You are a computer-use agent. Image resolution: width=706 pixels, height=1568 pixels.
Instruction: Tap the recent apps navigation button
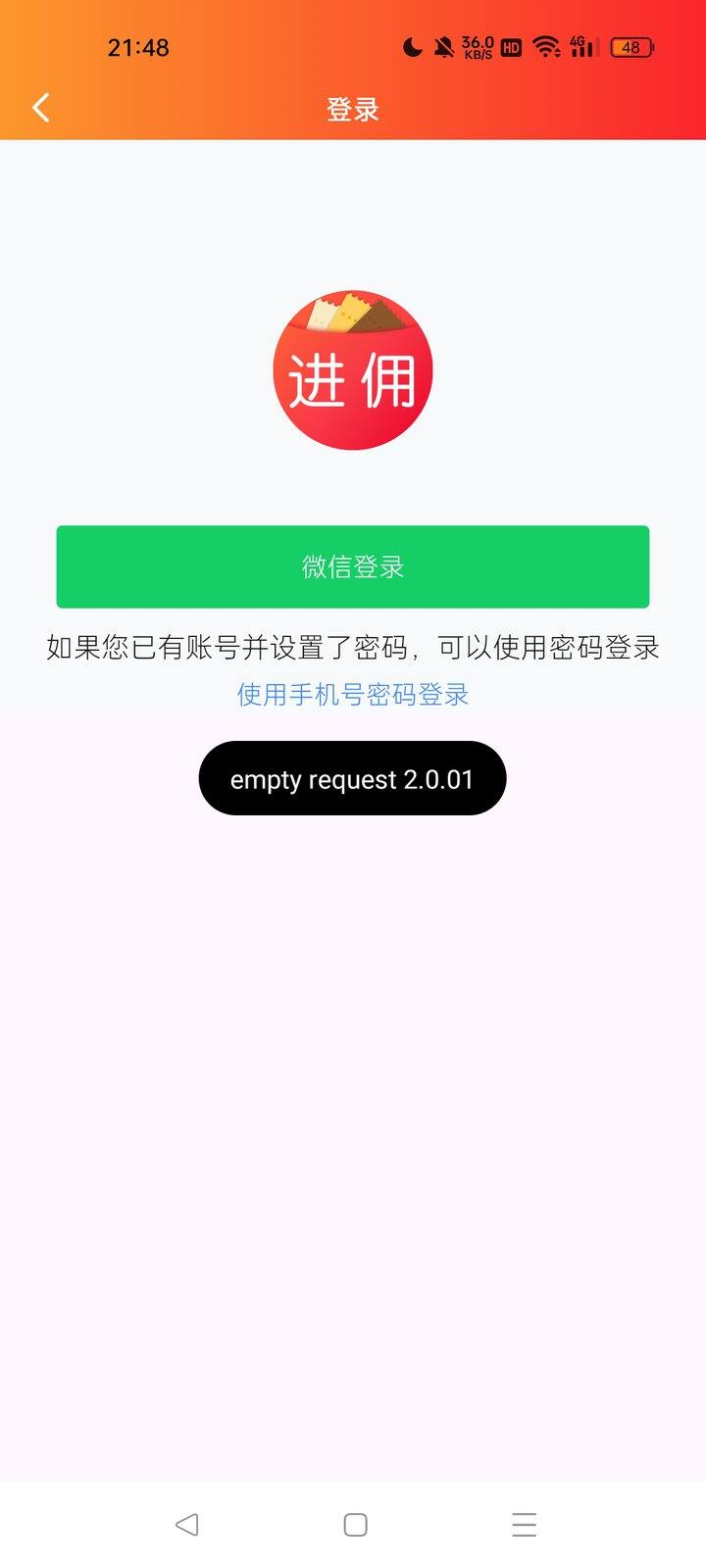coord(523,1525)
